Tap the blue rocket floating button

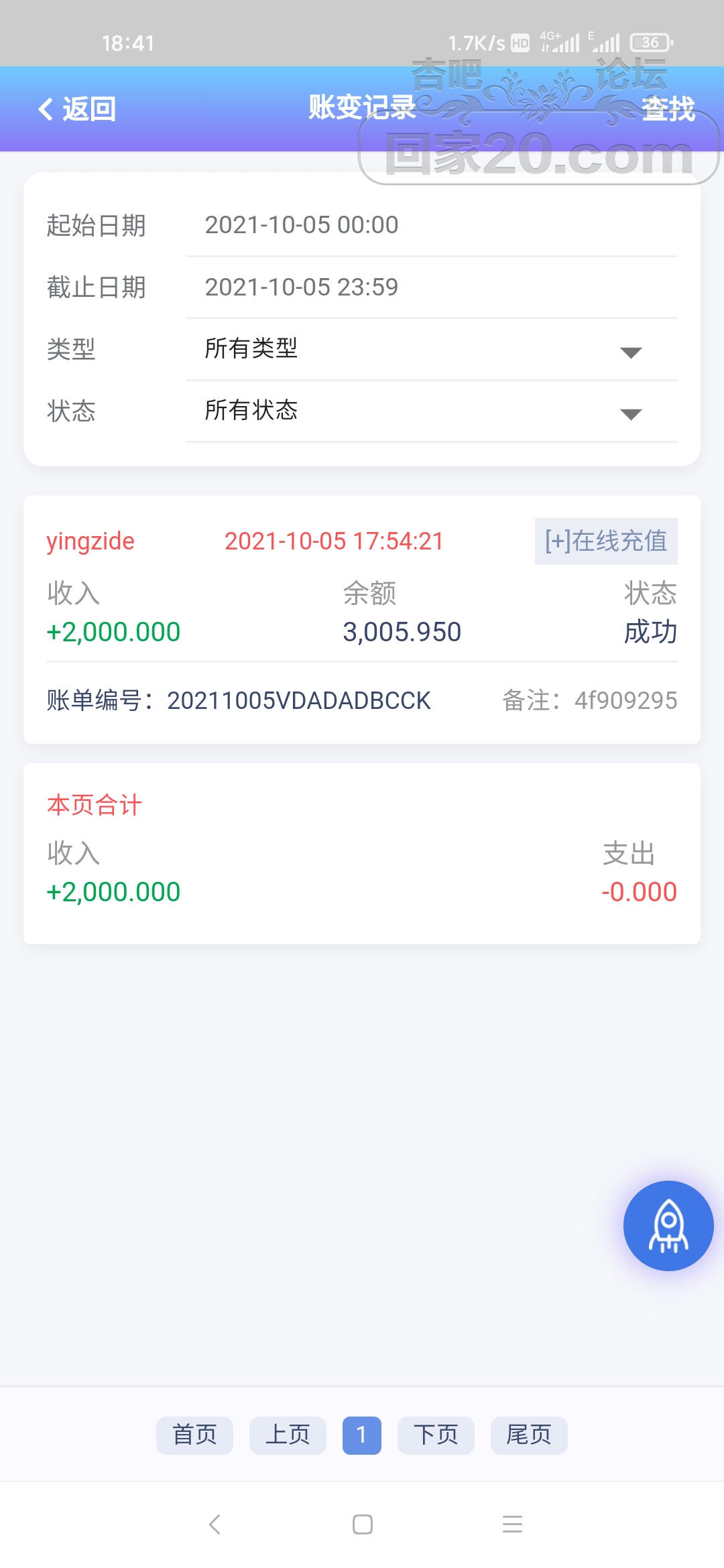(x=668, y=1226)
